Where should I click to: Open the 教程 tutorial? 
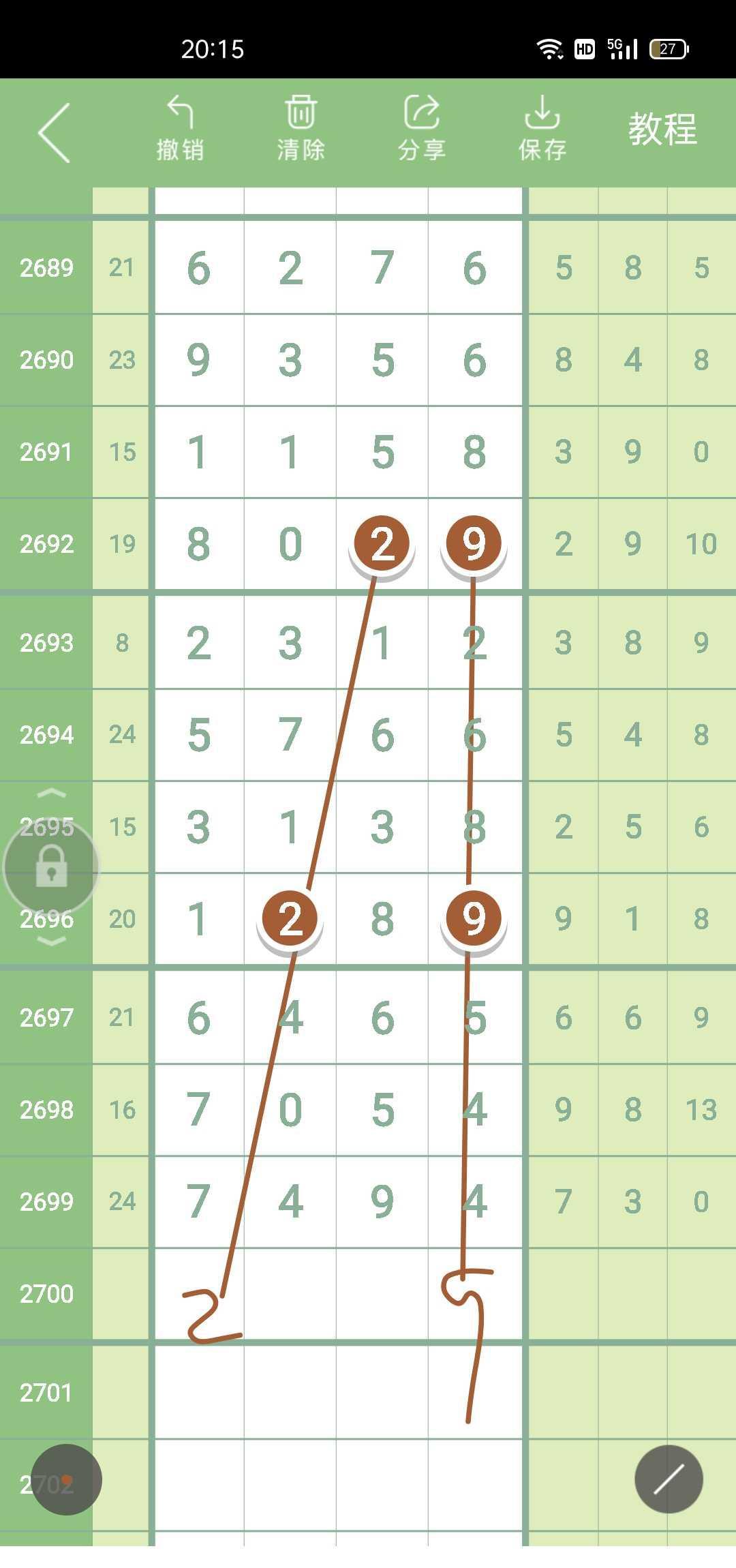click(662, 130)
